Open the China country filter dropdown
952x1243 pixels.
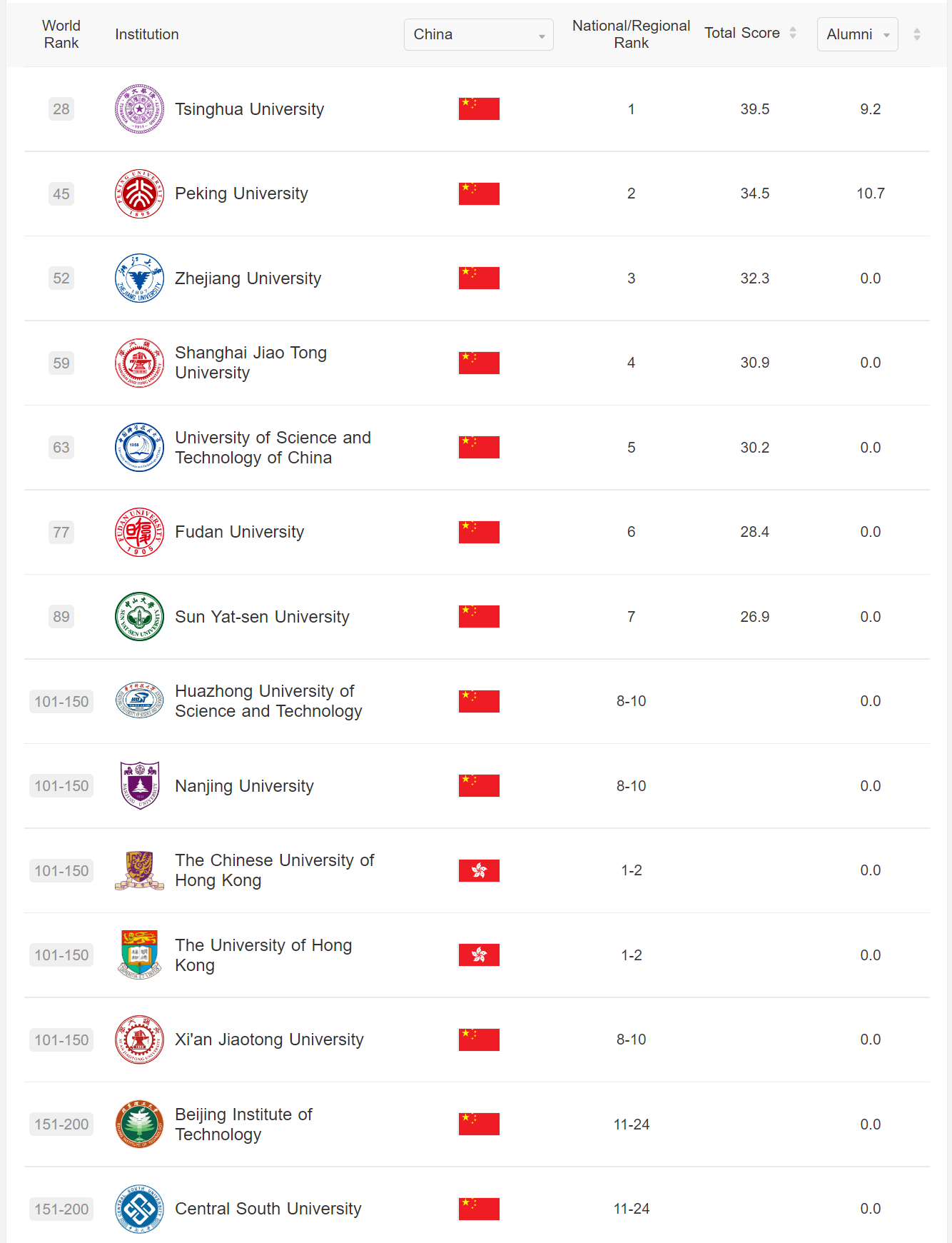(x=478, y=34)
